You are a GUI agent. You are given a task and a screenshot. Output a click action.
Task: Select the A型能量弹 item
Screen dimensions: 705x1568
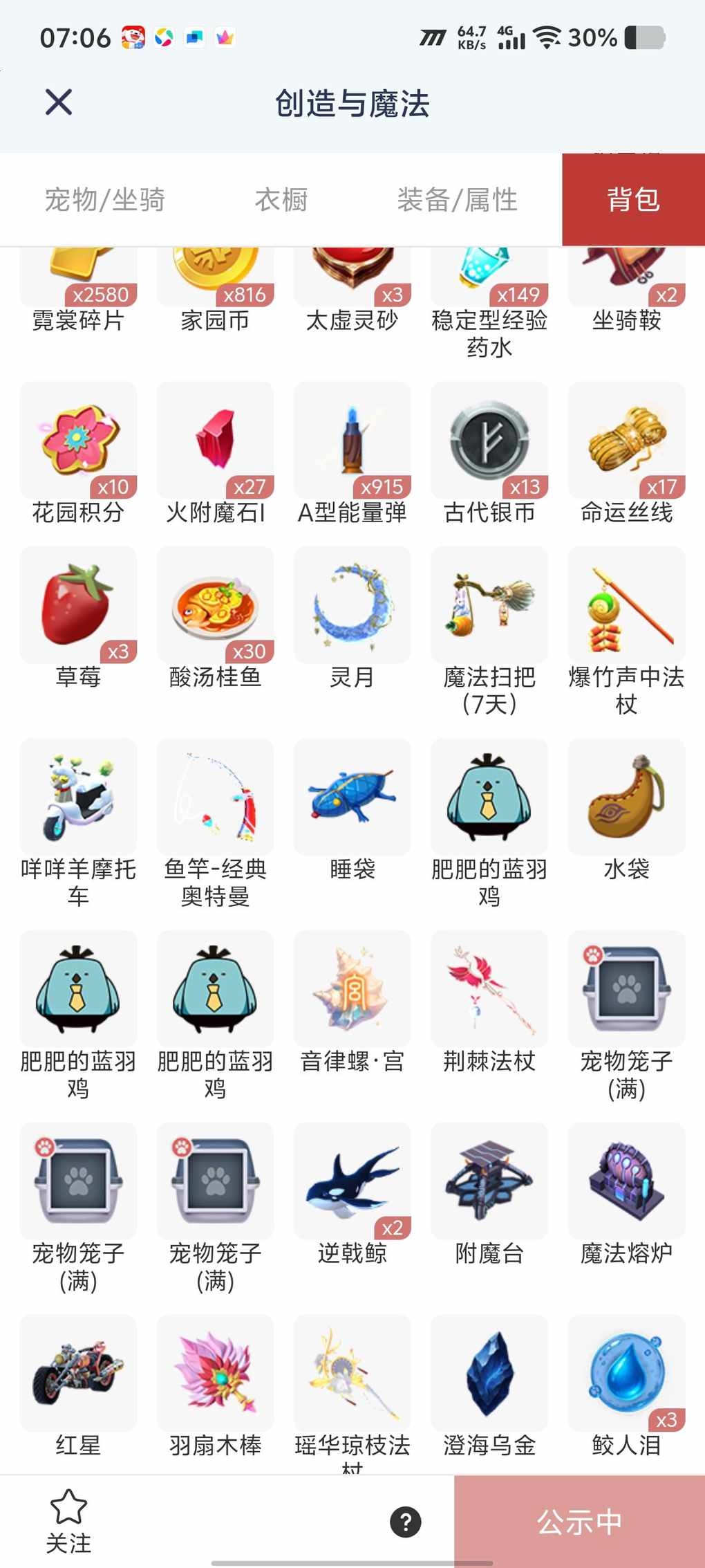point(352,441)
